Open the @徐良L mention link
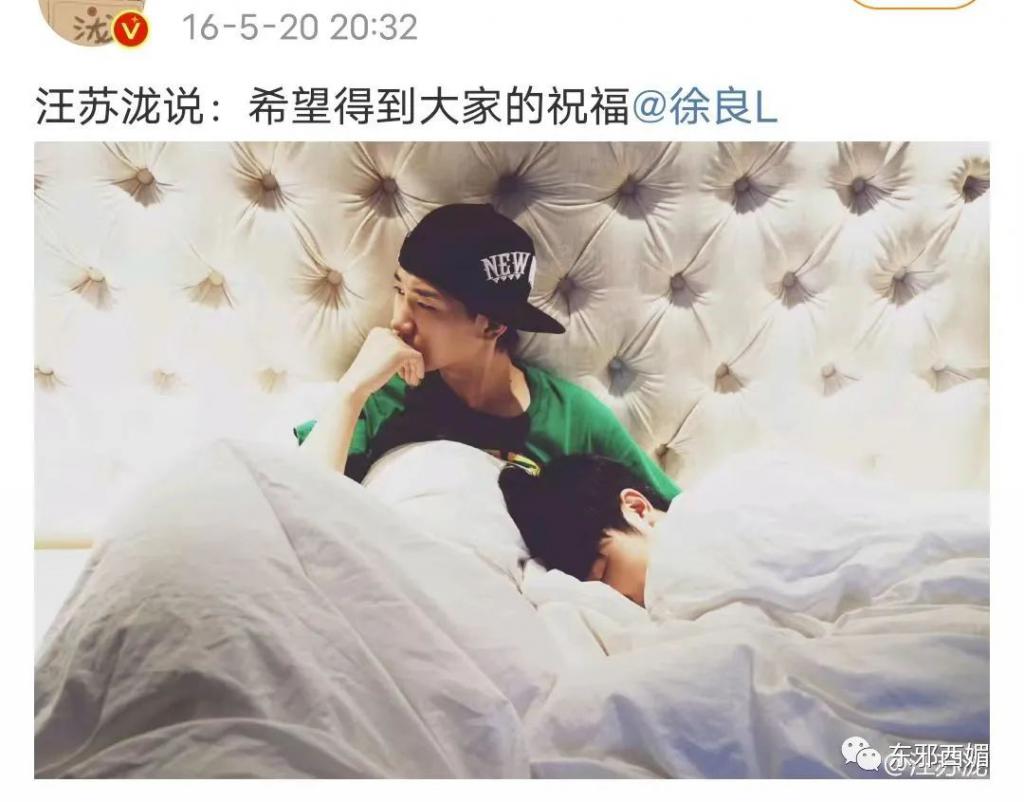 coord(704,108)
